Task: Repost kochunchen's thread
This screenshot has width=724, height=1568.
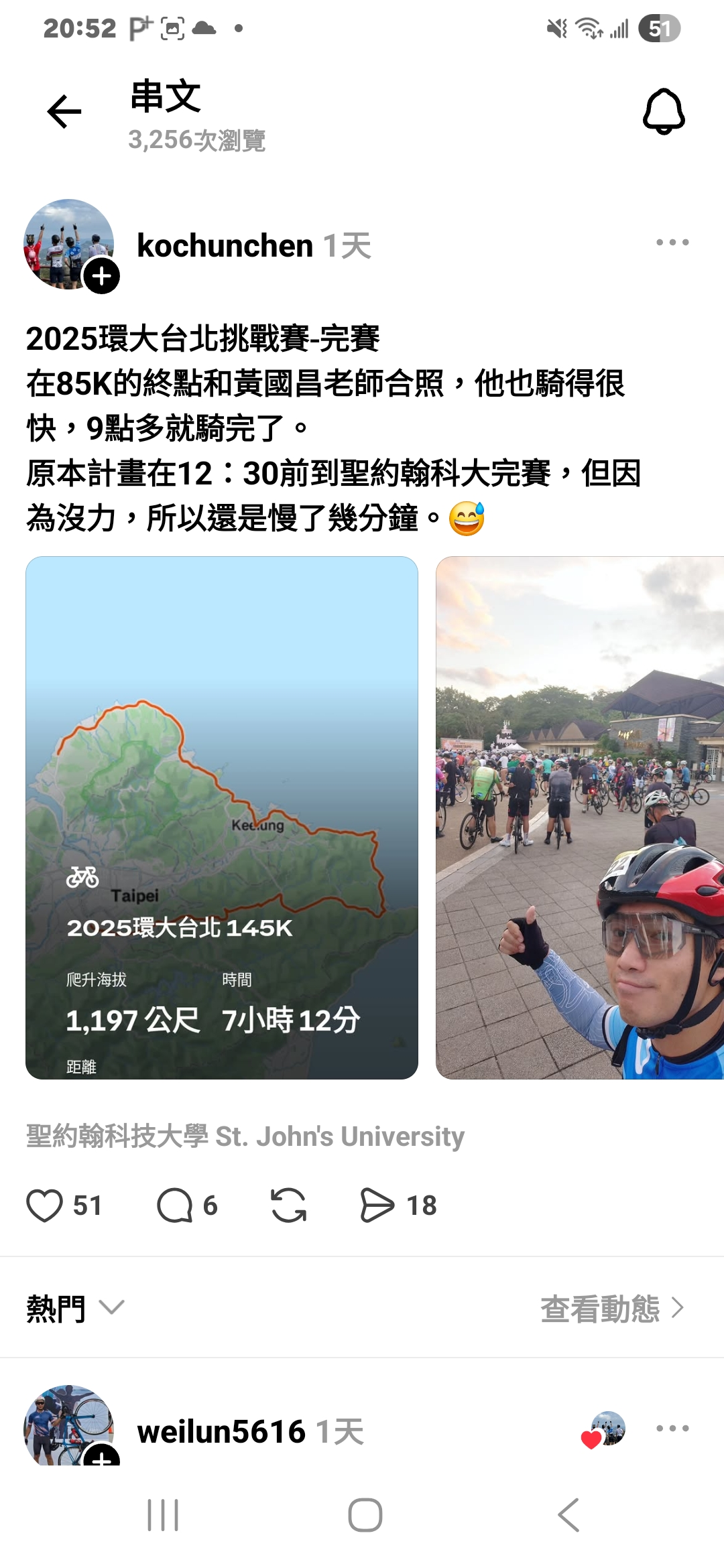Action: tap(288, 1205)
